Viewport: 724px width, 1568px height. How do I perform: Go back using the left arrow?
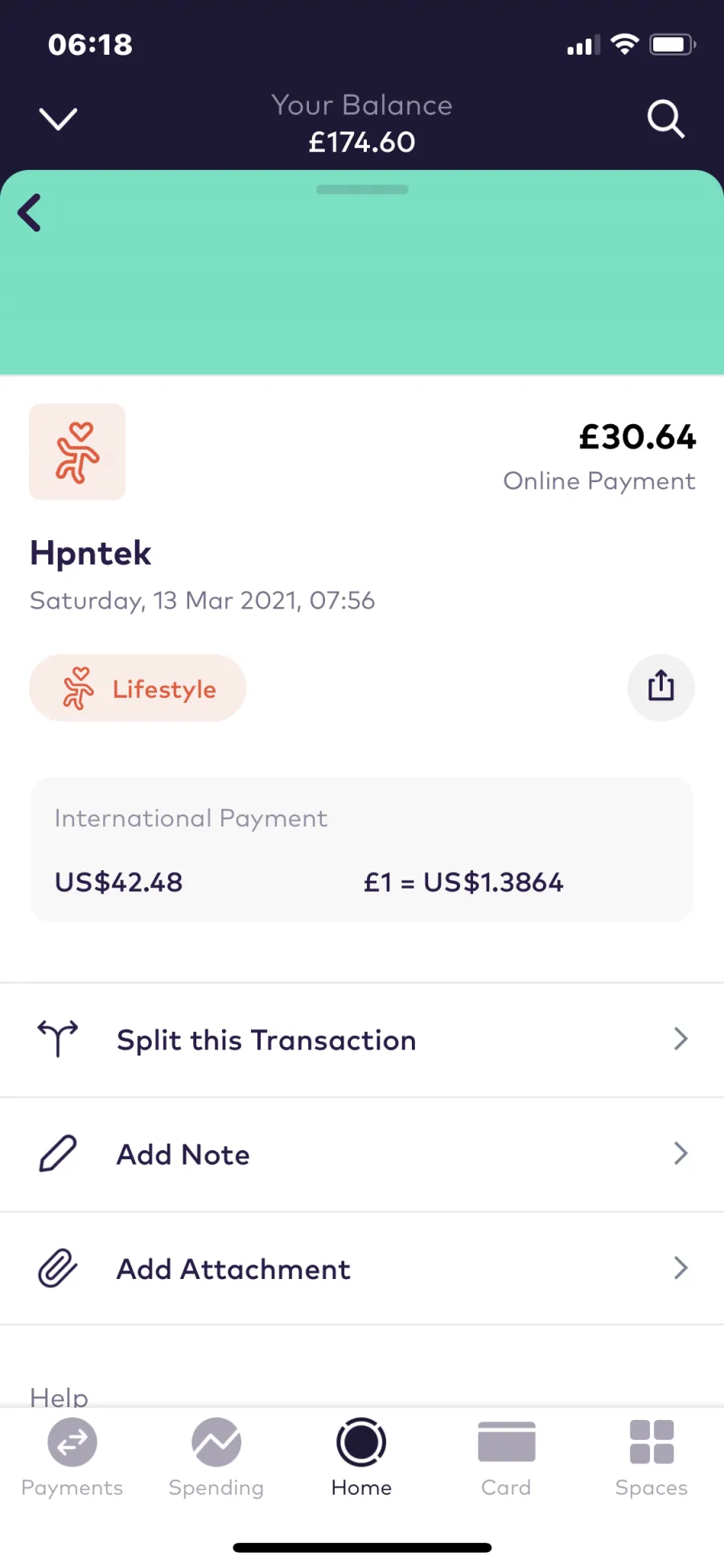coord(30,213)
